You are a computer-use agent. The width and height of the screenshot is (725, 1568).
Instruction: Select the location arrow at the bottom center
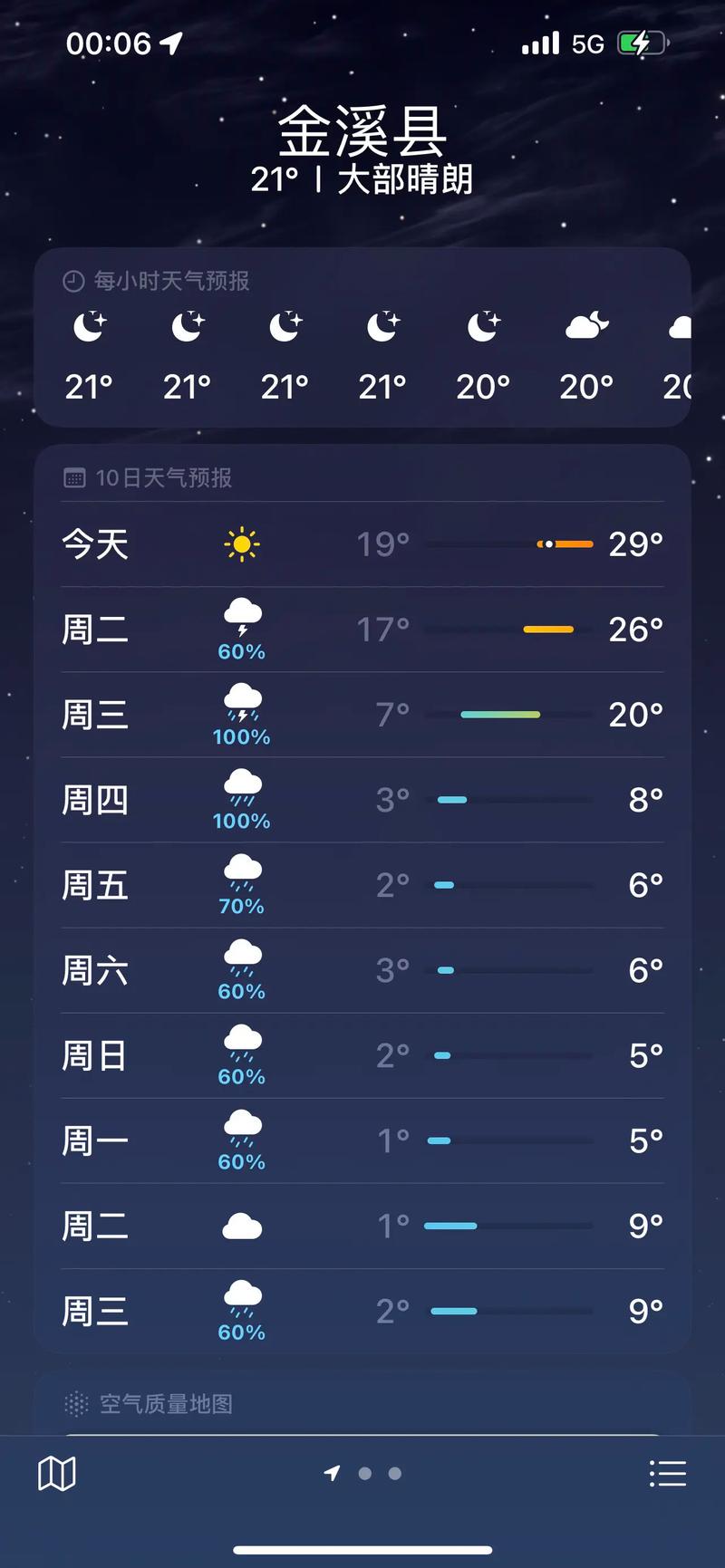click(333, 1474)
